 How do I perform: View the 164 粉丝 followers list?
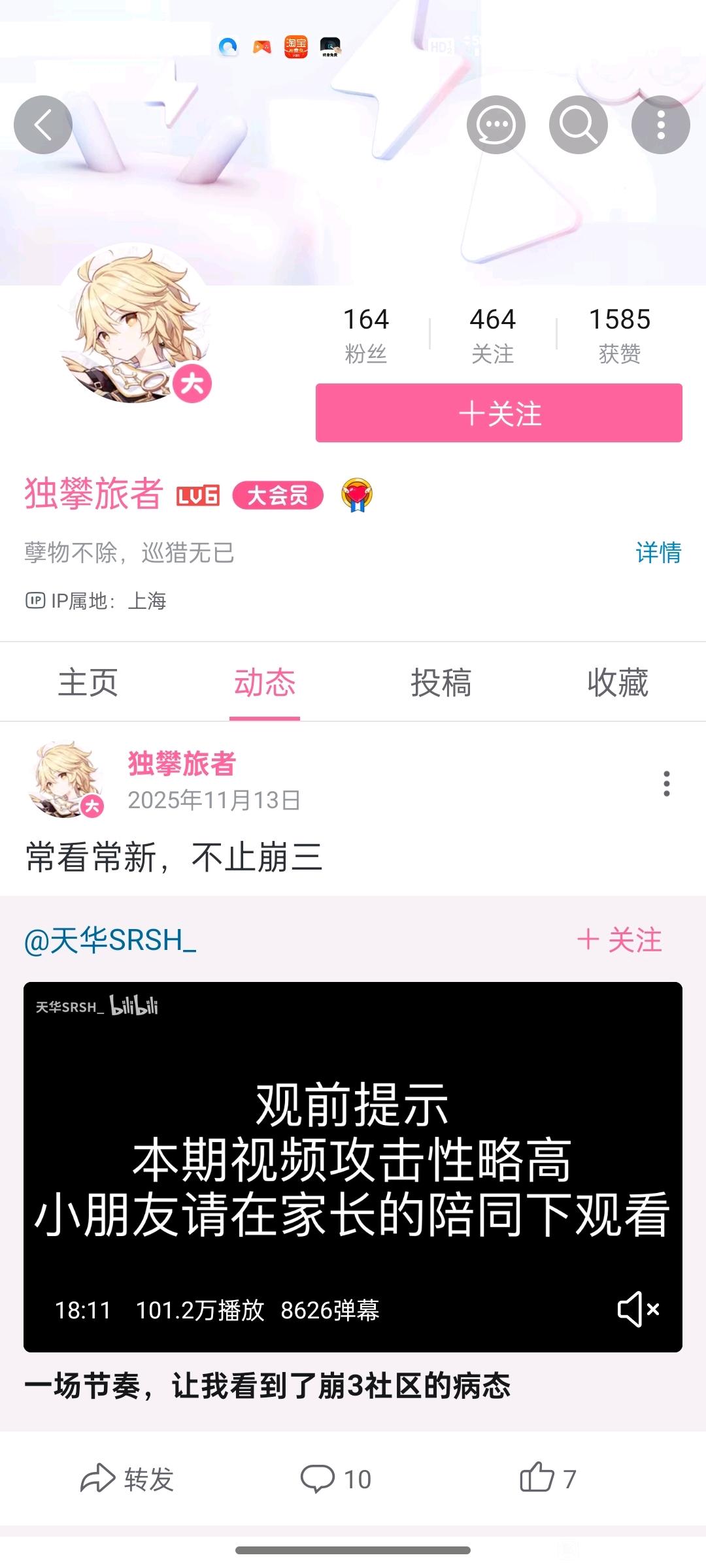[365, 335]
